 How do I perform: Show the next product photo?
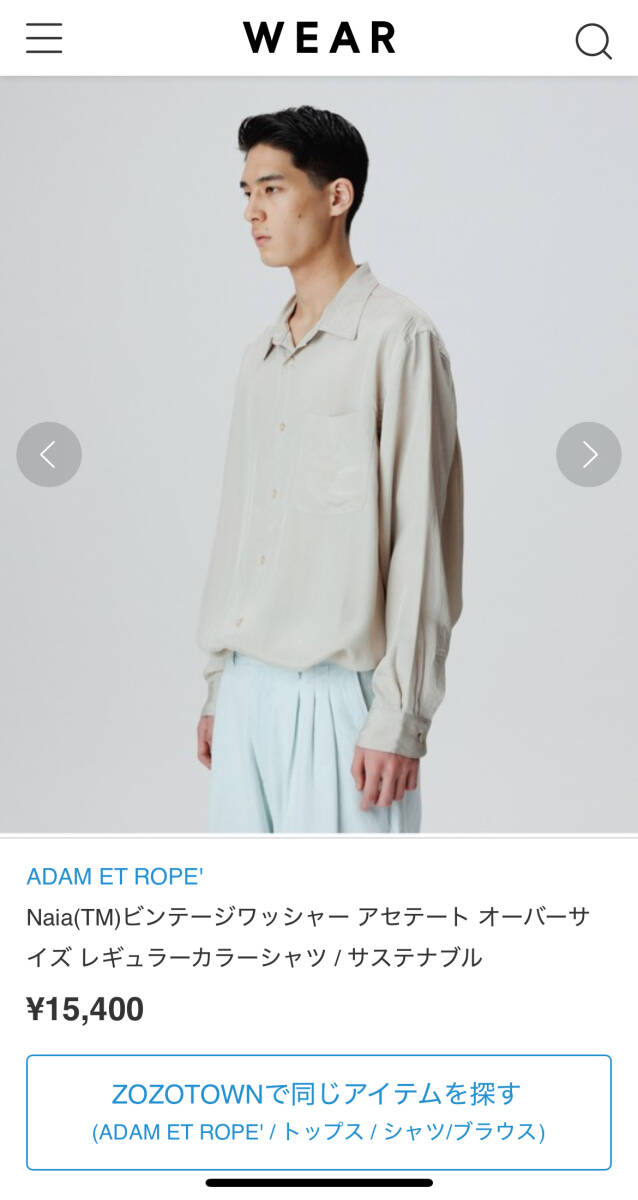[x=589, y=454]
